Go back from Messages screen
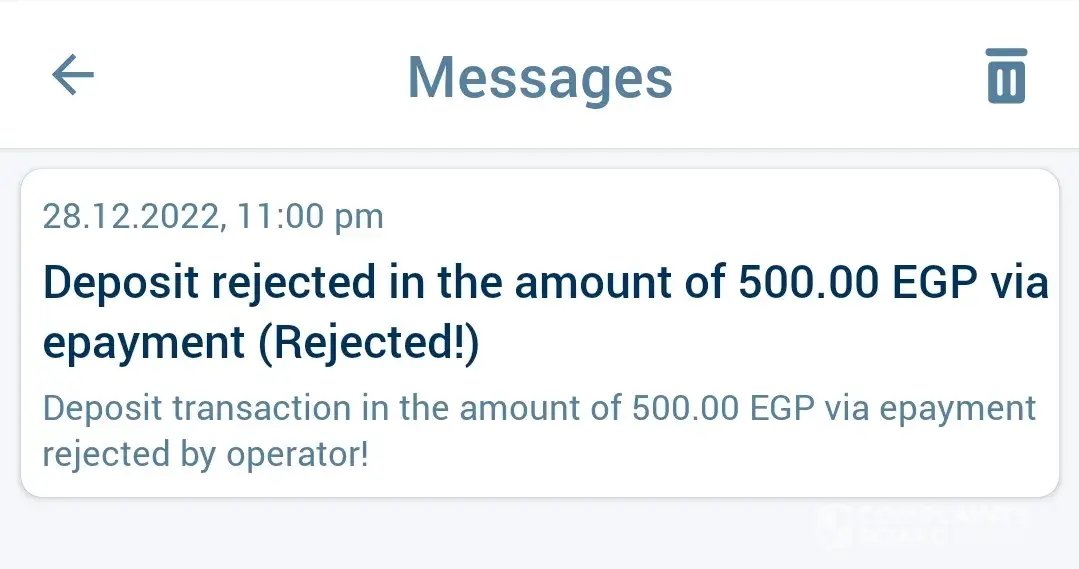The height and width of the screenshot is (569, 1079). 73,75
